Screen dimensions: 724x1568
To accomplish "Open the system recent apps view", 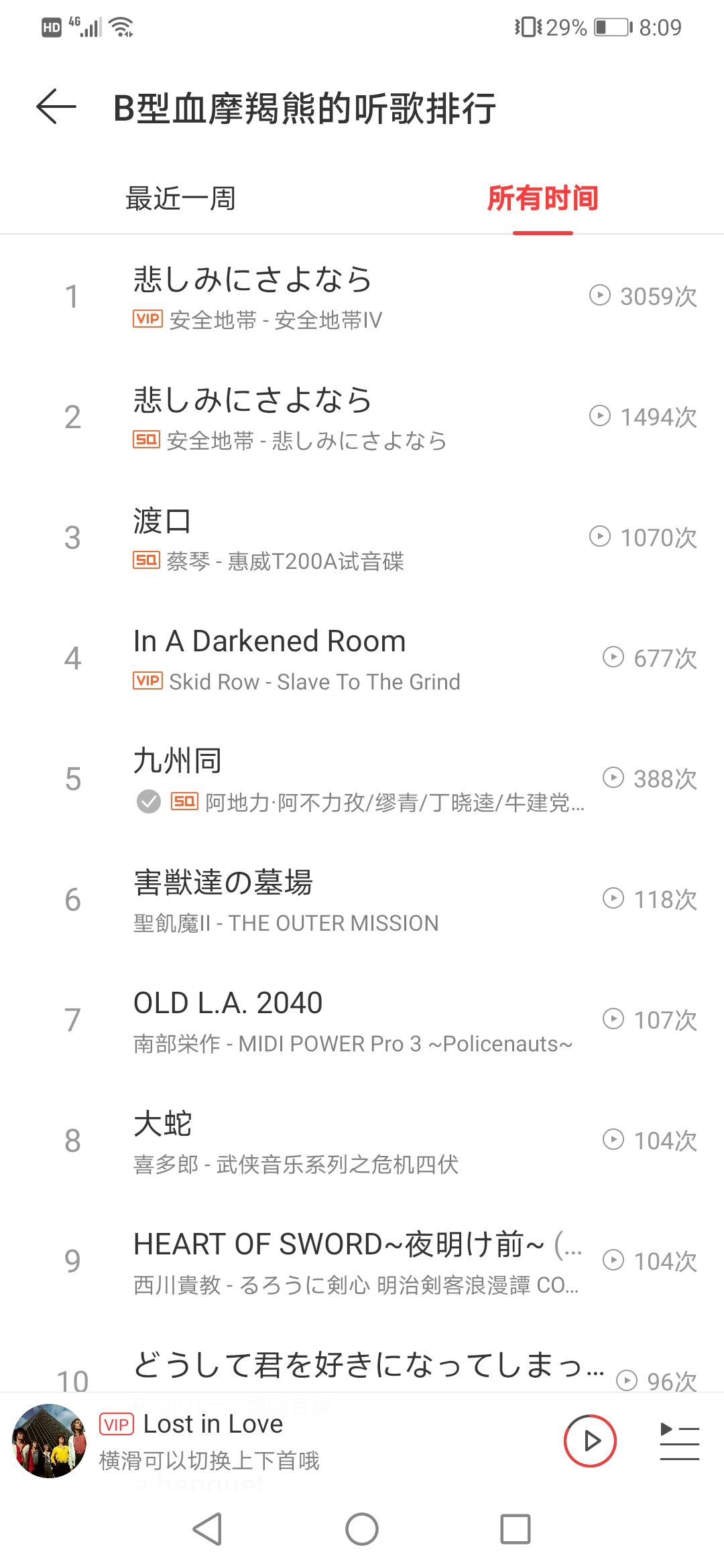I will (x=516, y=1529).
